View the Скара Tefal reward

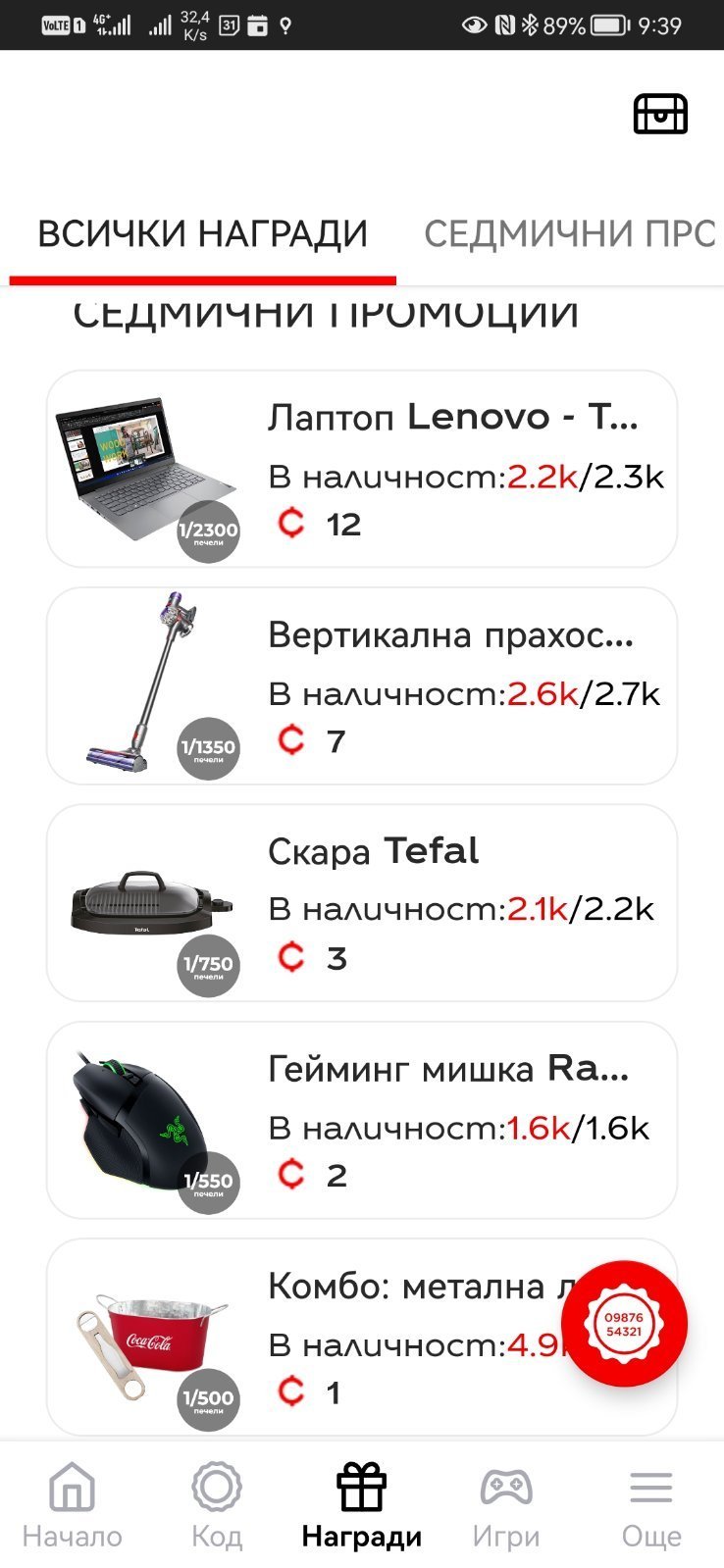click(x=361, y=902)
